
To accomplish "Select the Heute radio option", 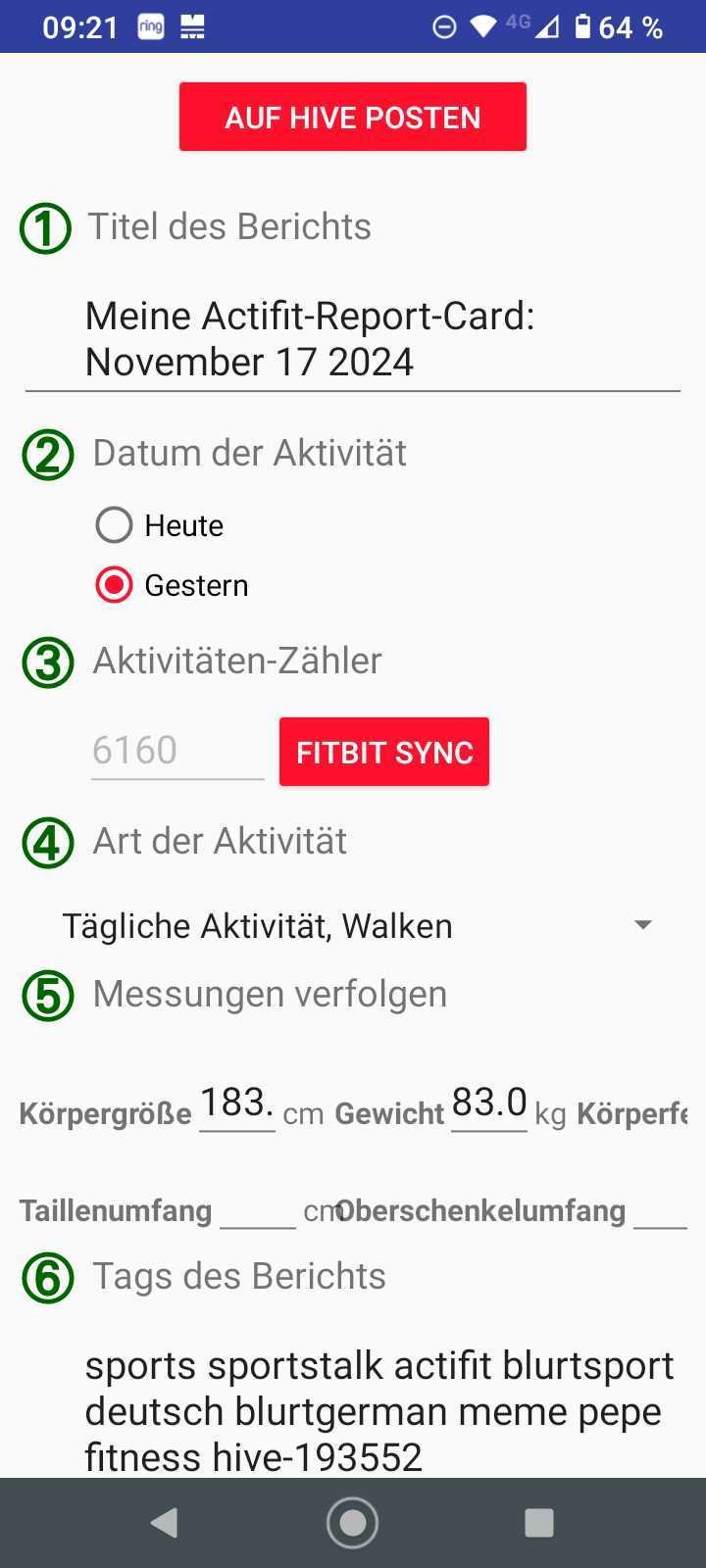I will [x=160, y=525].
